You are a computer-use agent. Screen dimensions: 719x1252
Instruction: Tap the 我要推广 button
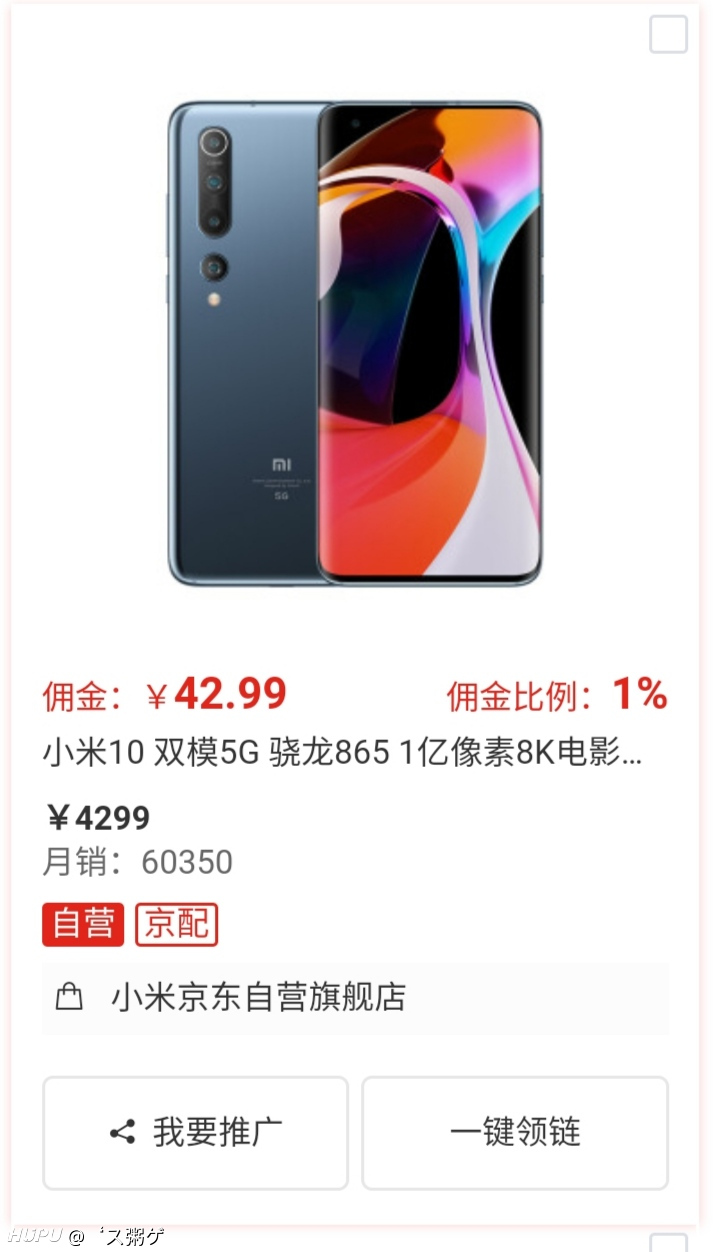(195, 1132)
